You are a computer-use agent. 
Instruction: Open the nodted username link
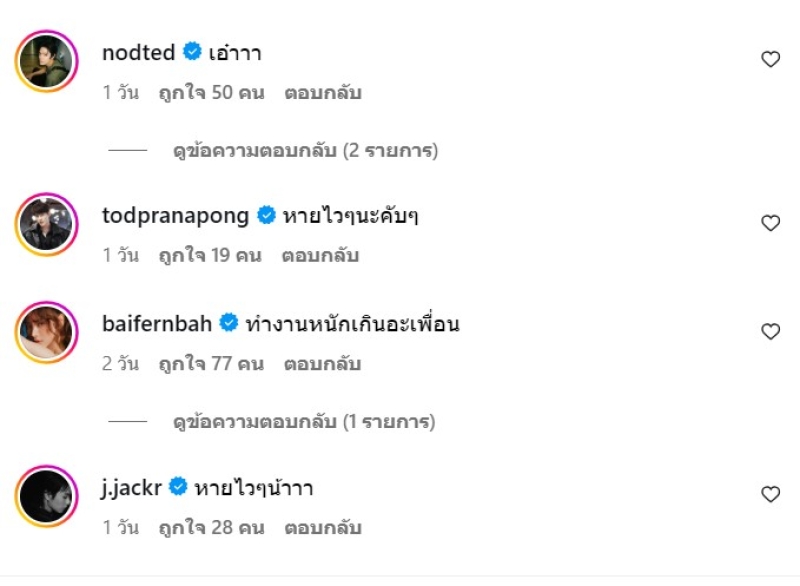[x=138, y=53]
